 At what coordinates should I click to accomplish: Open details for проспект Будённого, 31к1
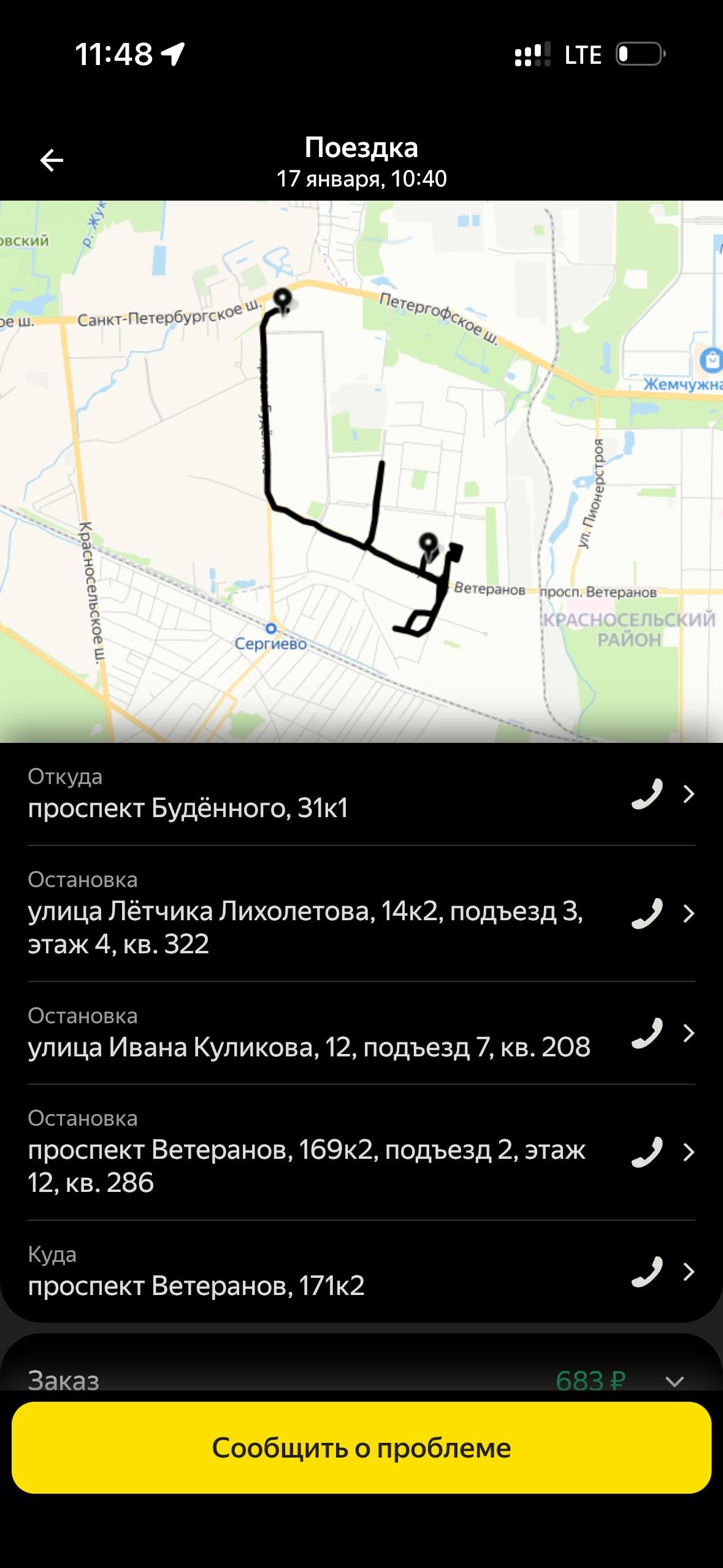[689, 794]
